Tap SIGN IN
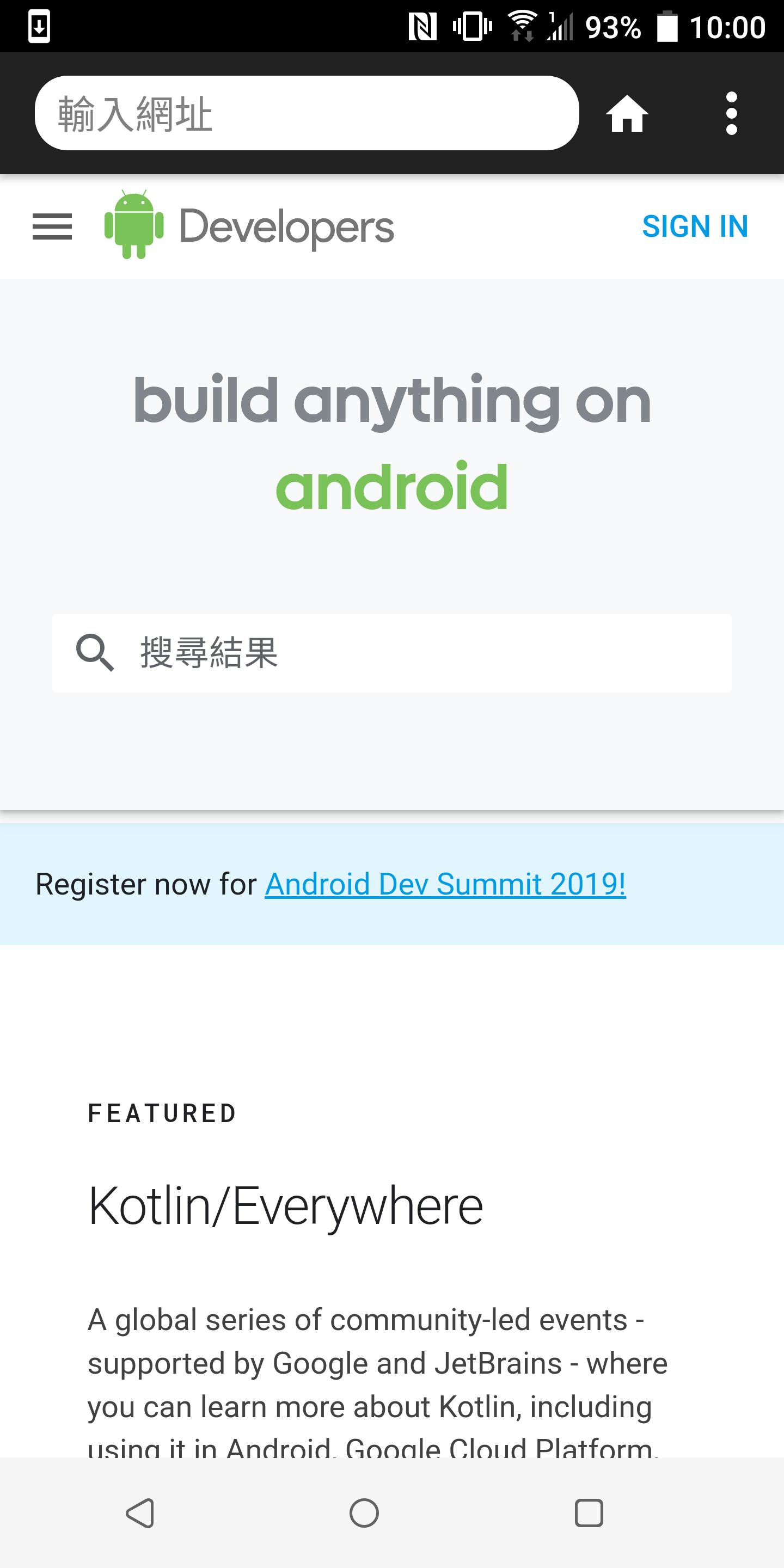 695,226
